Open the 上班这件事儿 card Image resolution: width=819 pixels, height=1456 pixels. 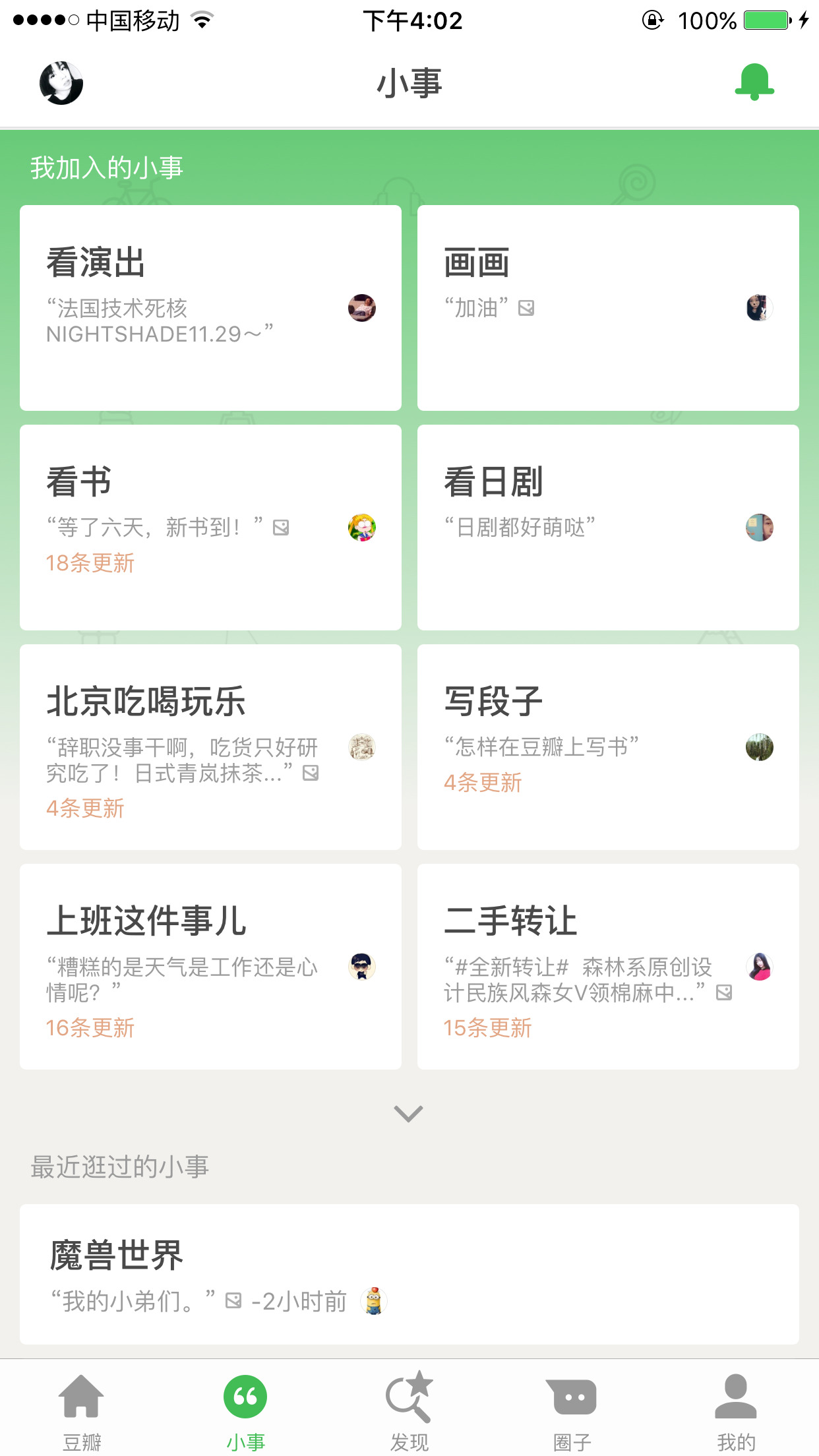pos(210,967)
